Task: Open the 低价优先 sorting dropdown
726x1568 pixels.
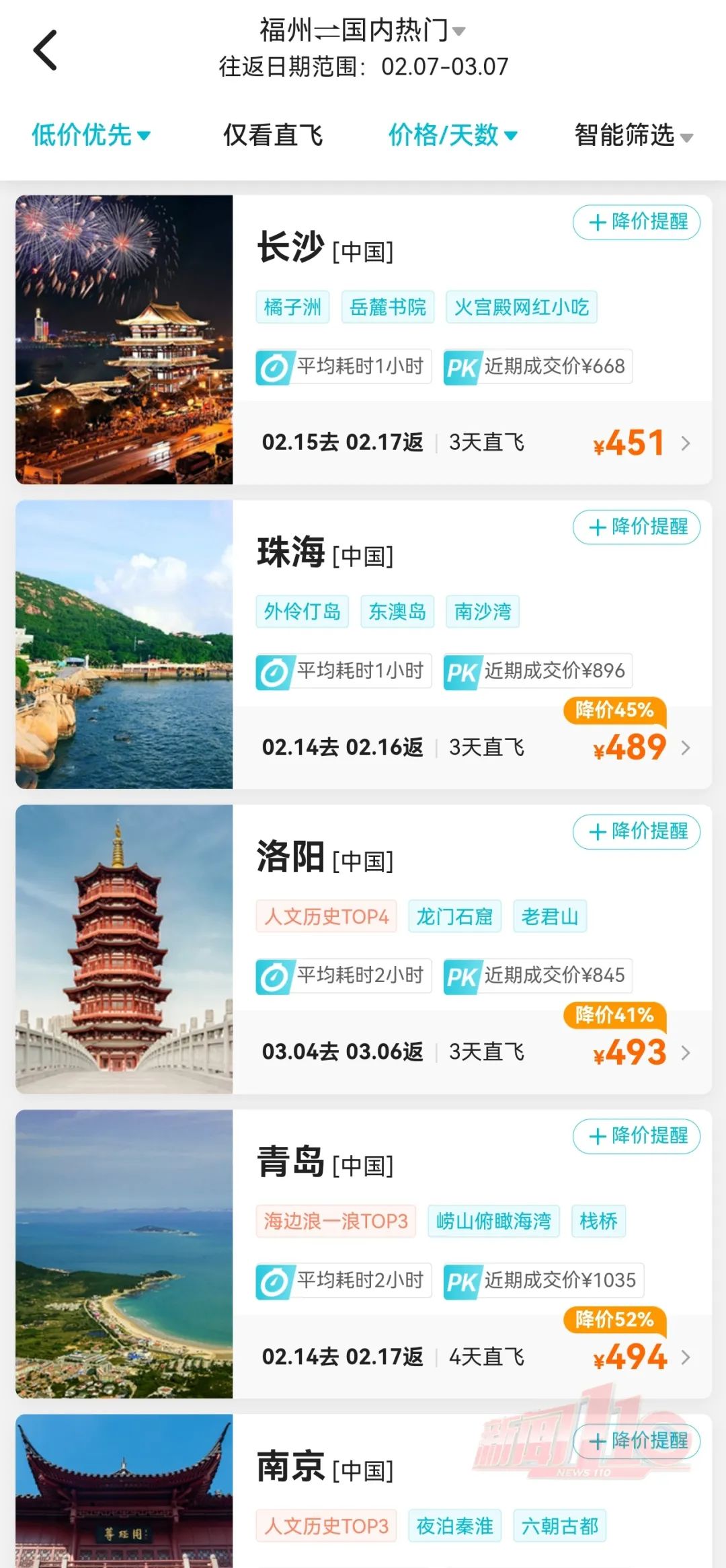Action: pos(91,135)
